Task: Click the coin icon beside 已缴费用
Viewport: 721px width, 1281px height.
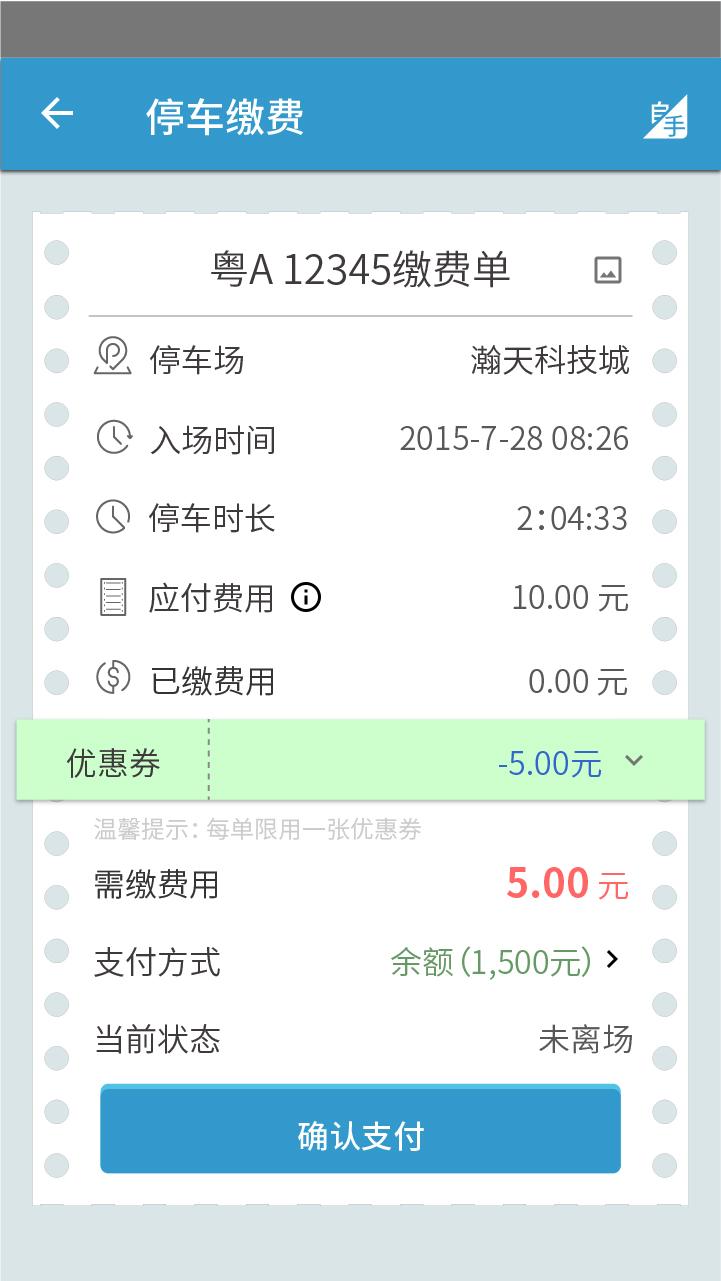Action: (x=112, y=678)
